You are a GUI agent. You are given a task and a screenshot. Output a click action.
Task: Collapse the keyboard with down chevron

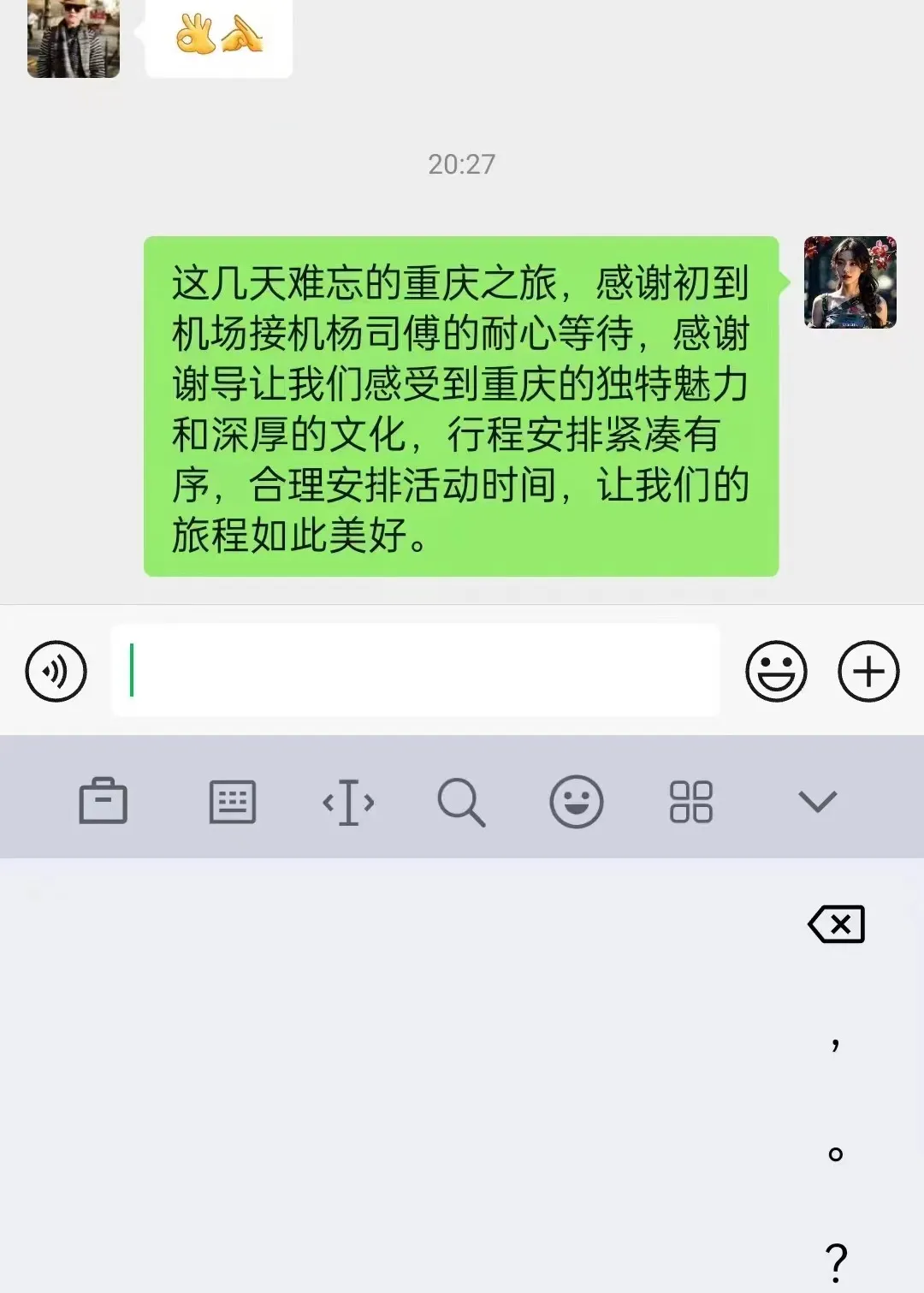tap(817, 802)
